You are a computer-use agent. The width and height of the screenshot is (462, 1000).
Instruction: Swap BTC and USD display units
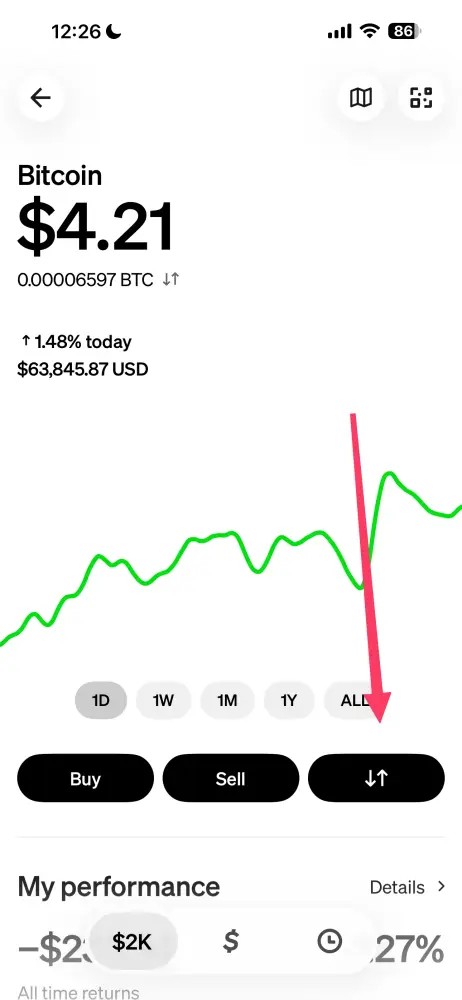click(170, 279)
